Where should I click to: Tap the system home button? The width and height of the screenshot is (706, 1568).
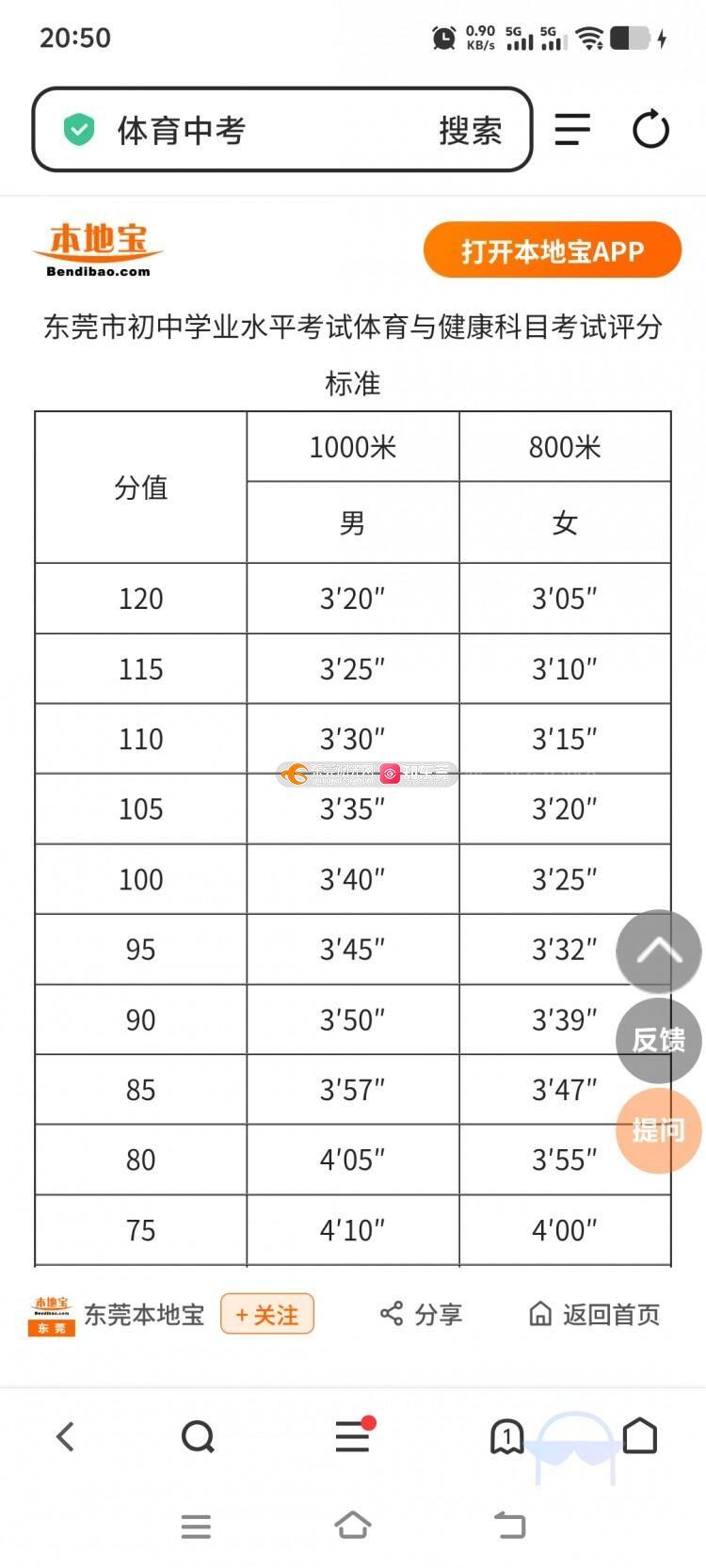(353, 1525)
